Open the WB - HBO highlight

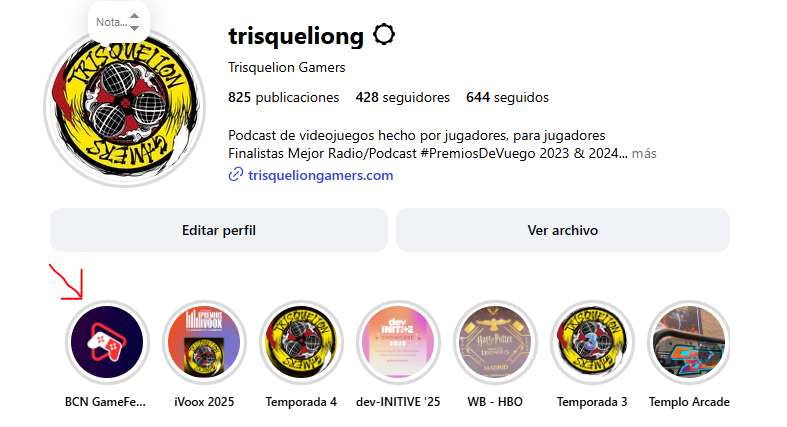pos(496,343)
